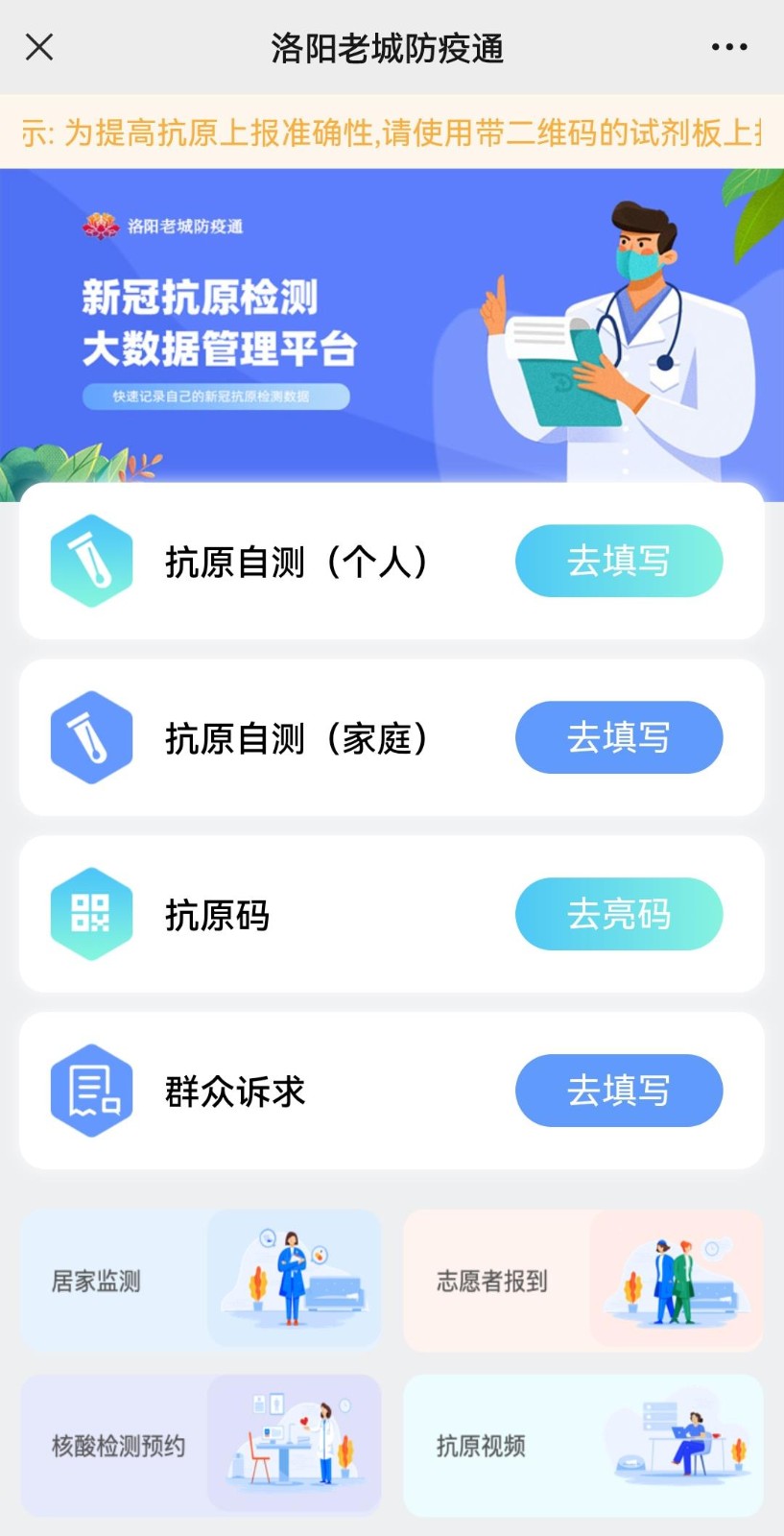Tap 去填写 for 抗原自测（个人）
Viewport: 784px width, 1536px height.
618,561
